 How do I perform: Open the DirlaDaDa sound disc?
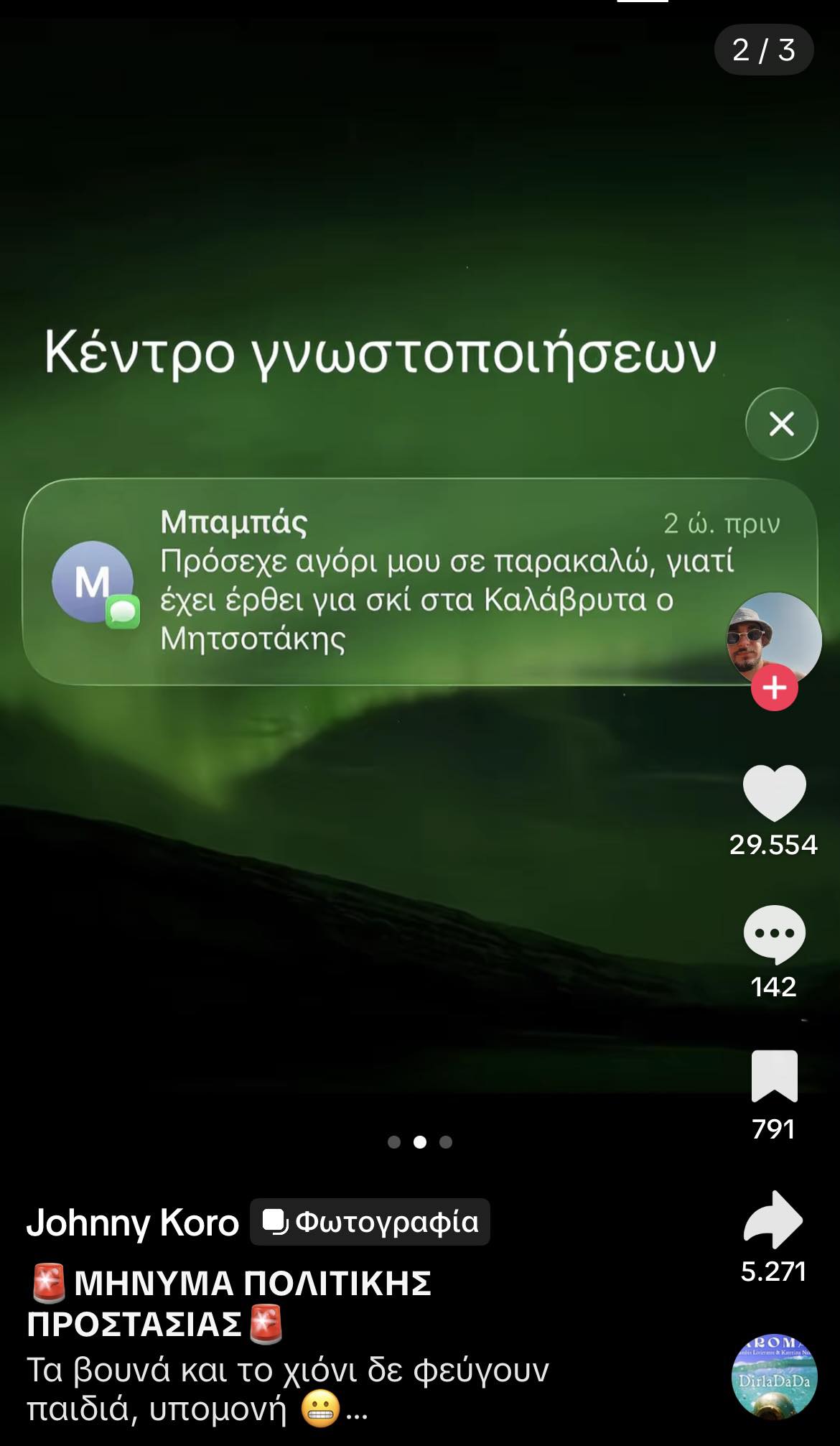coord(774,1376)
